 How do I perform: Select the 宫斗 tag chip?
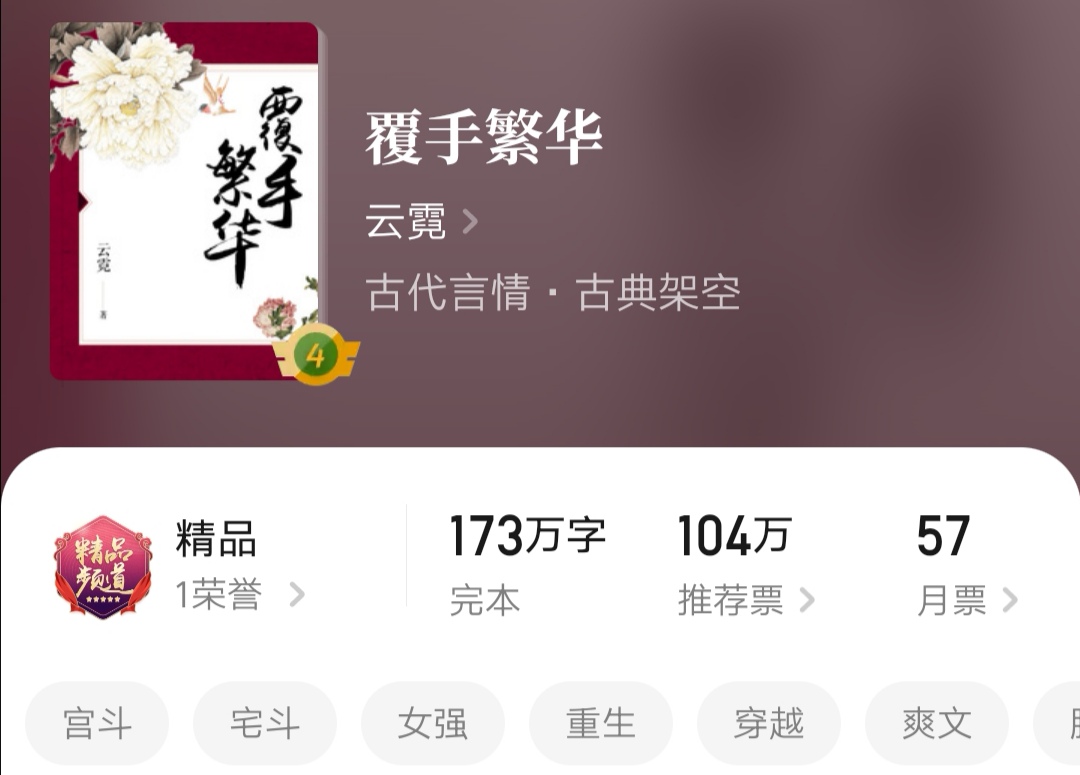[x=97, y=723]
